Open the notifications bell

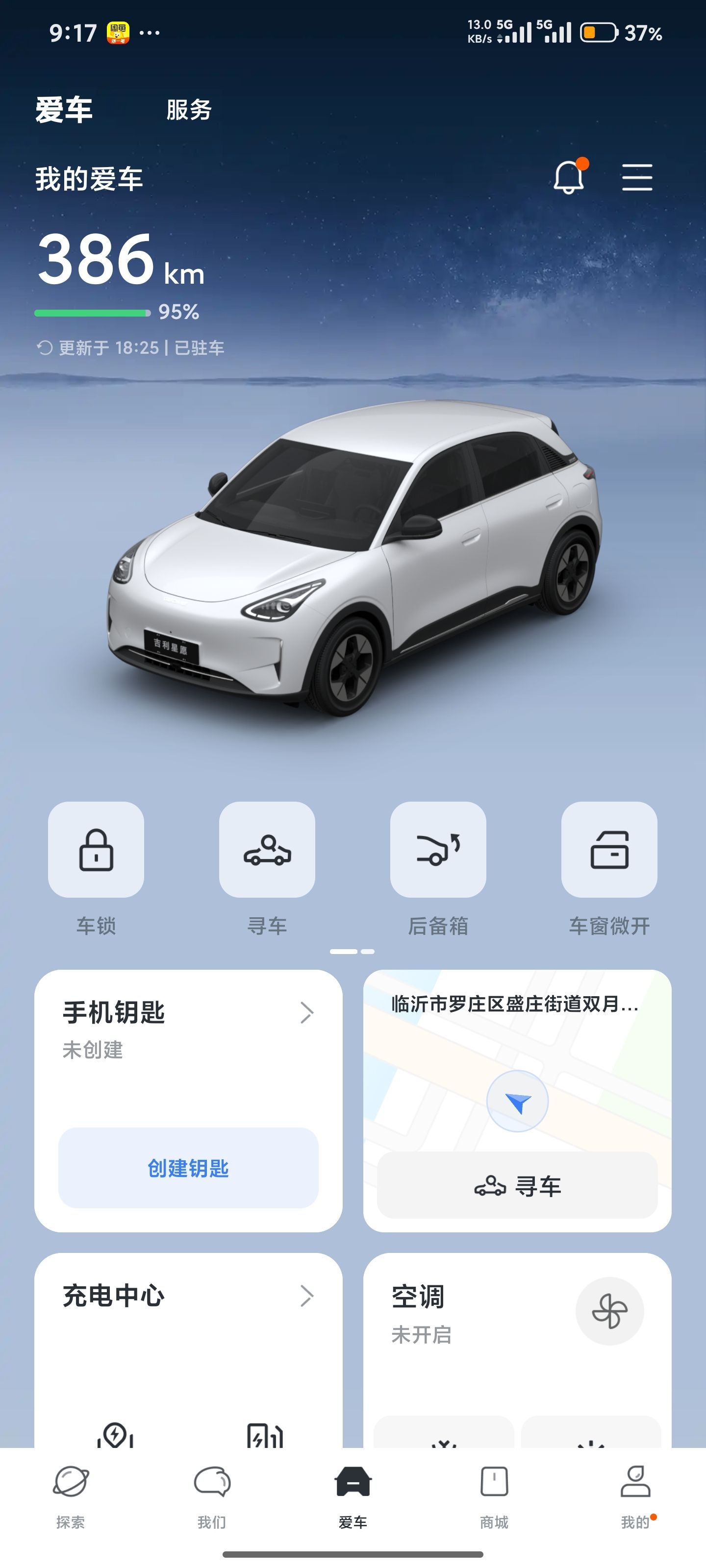[569, 177]
